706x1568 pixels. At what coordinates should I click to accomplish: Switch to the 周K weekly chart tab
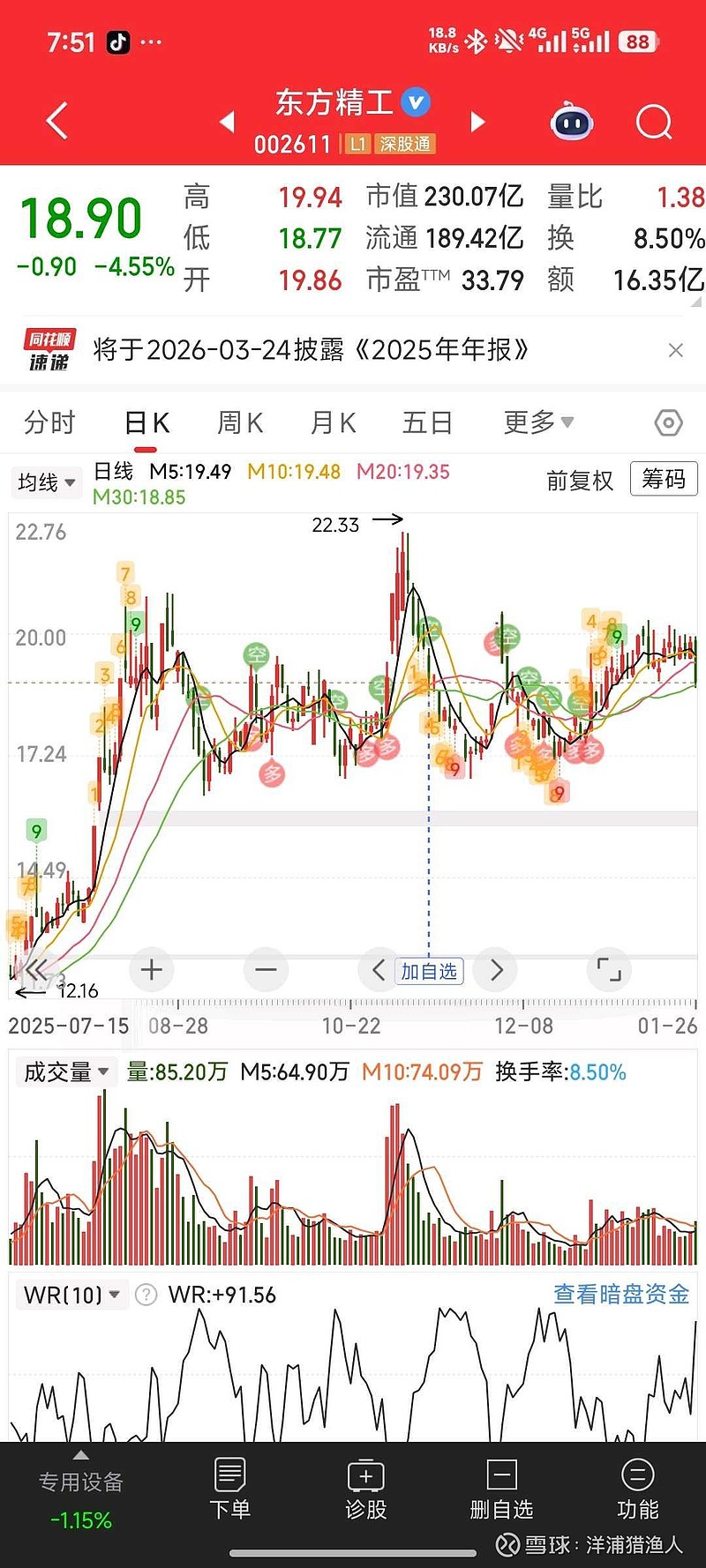coord(239,422)
